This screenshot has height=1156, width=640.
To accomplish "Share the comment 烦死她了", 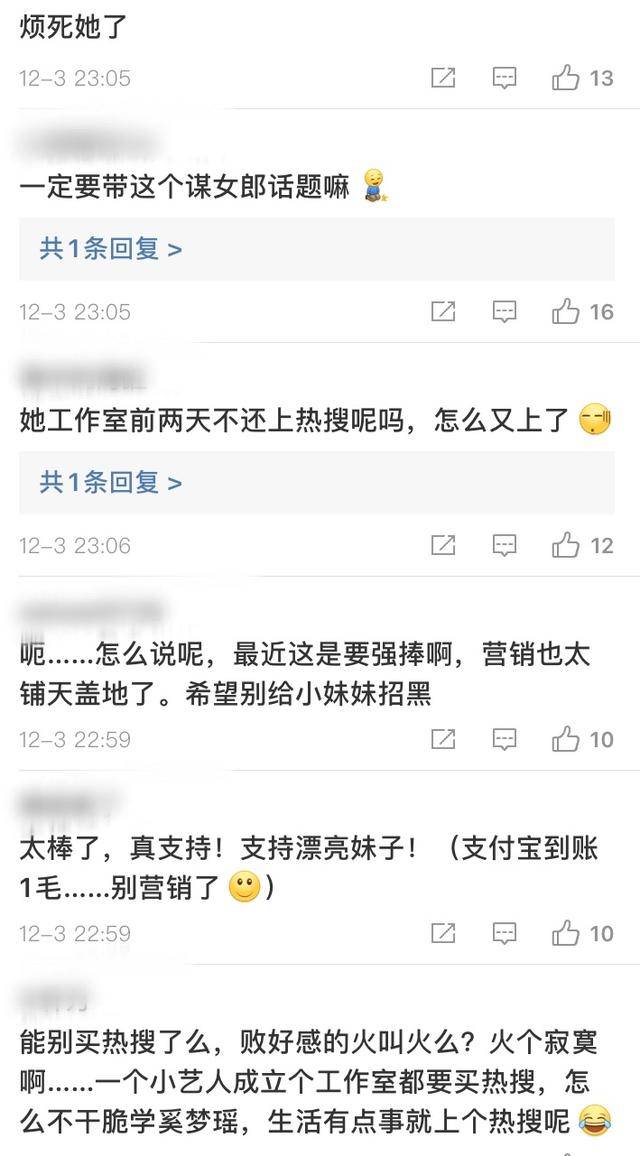I will (x=443, y=78).
